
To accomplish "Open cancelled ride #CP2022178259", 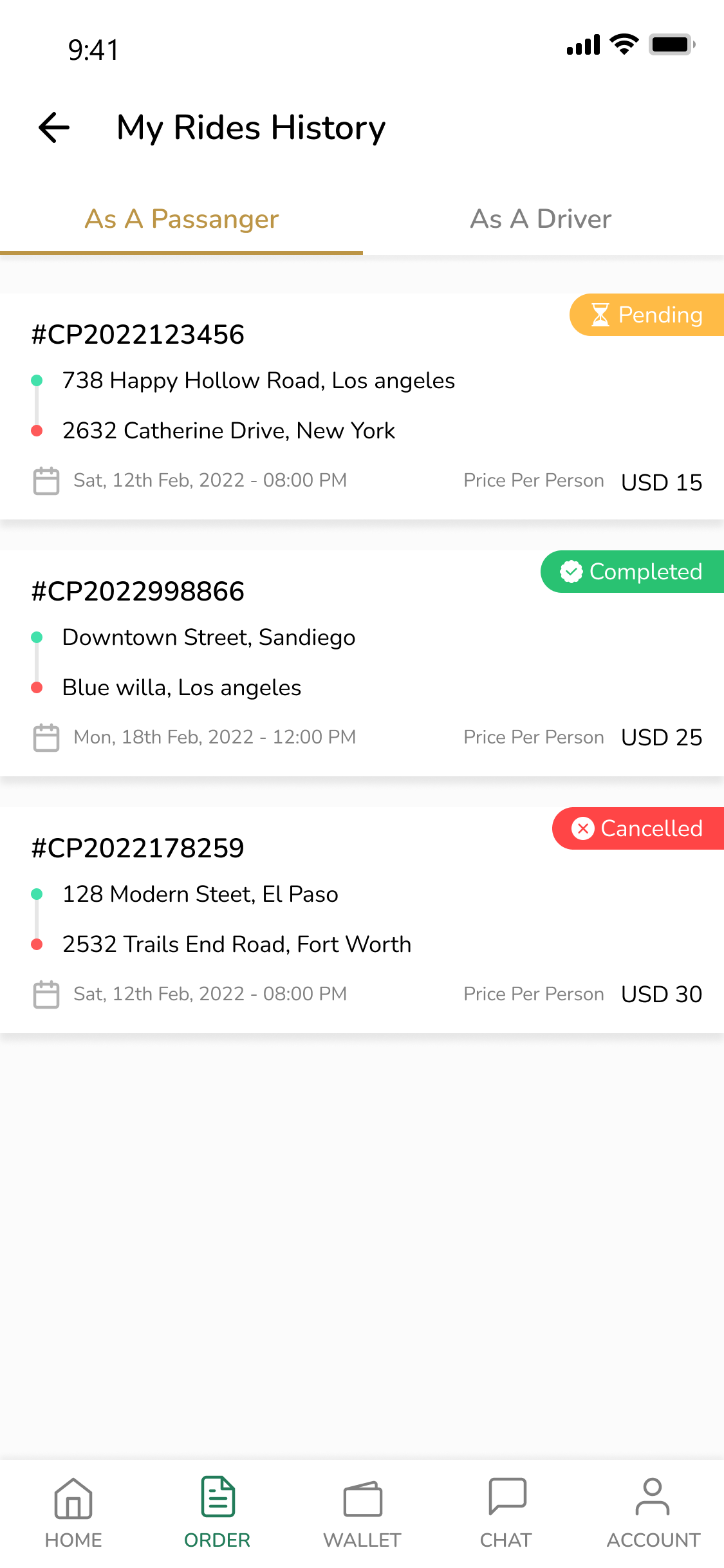I will click(362, 920).
